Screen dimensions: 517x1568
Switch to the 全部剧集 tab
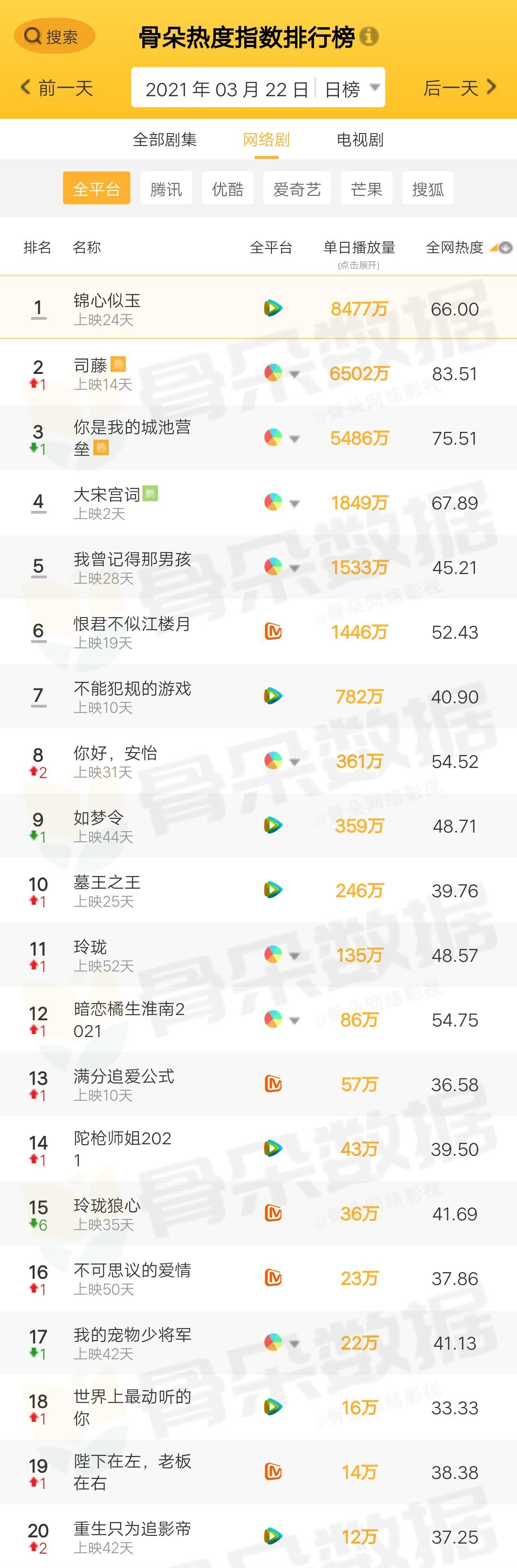(164, 140)
